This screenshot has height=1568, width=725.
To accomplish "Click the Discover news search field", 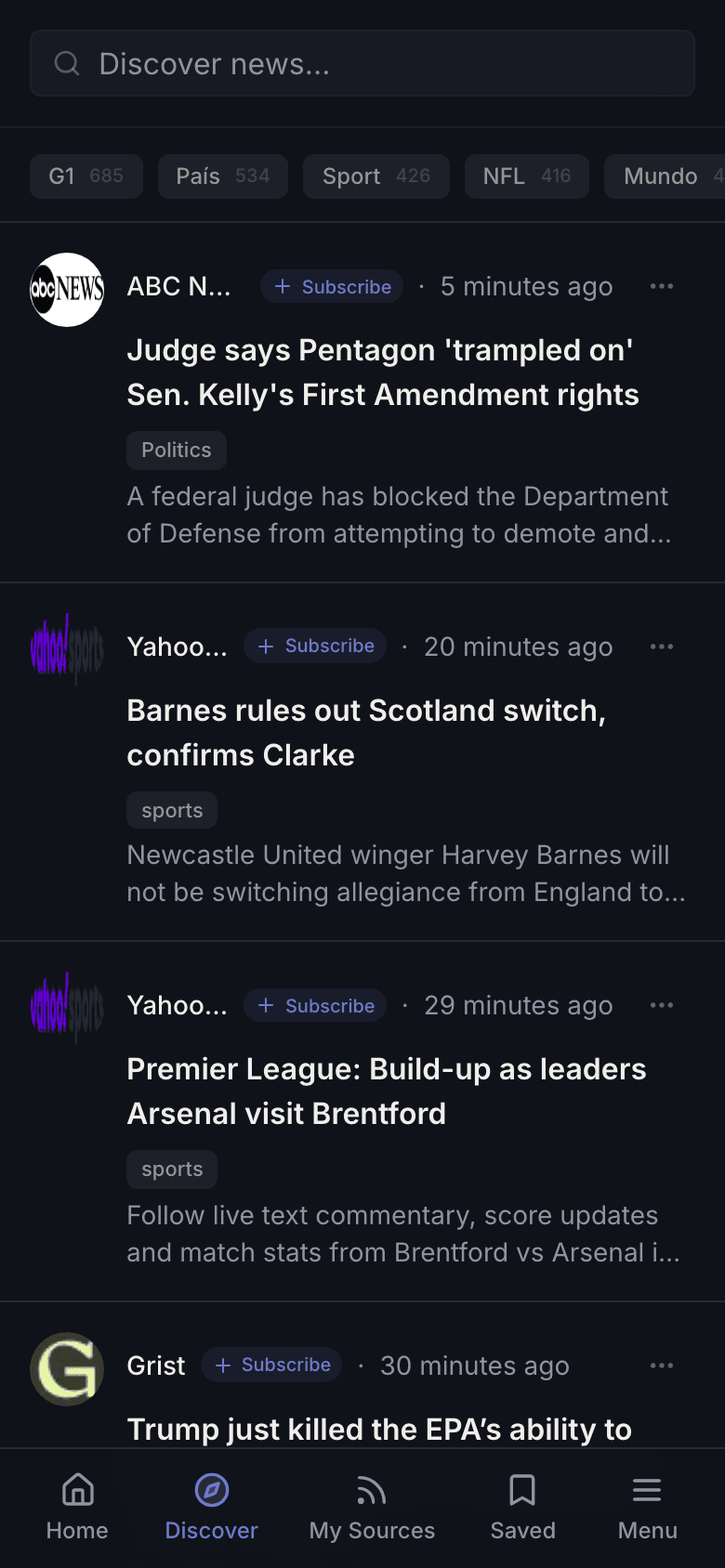I will pos(362,63).
